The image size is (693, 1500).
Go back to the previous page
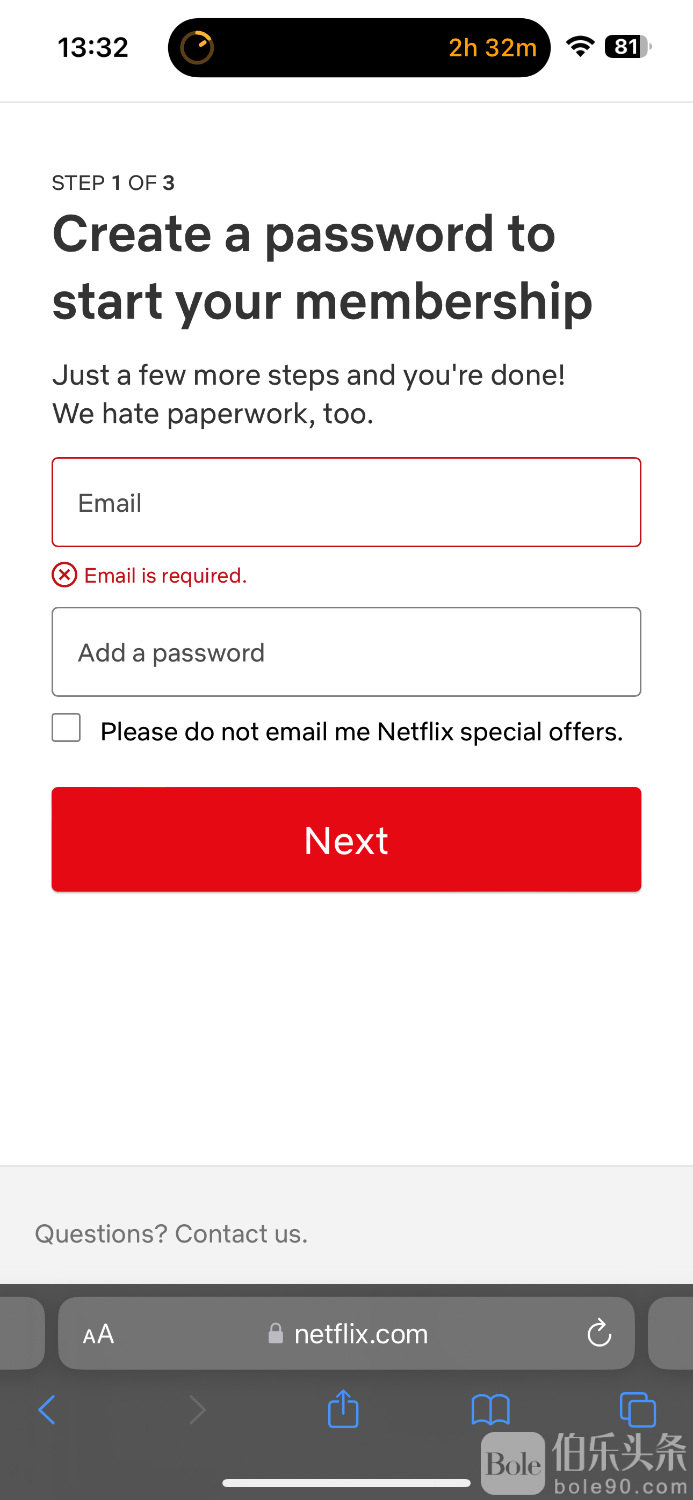pos(47,1410)
